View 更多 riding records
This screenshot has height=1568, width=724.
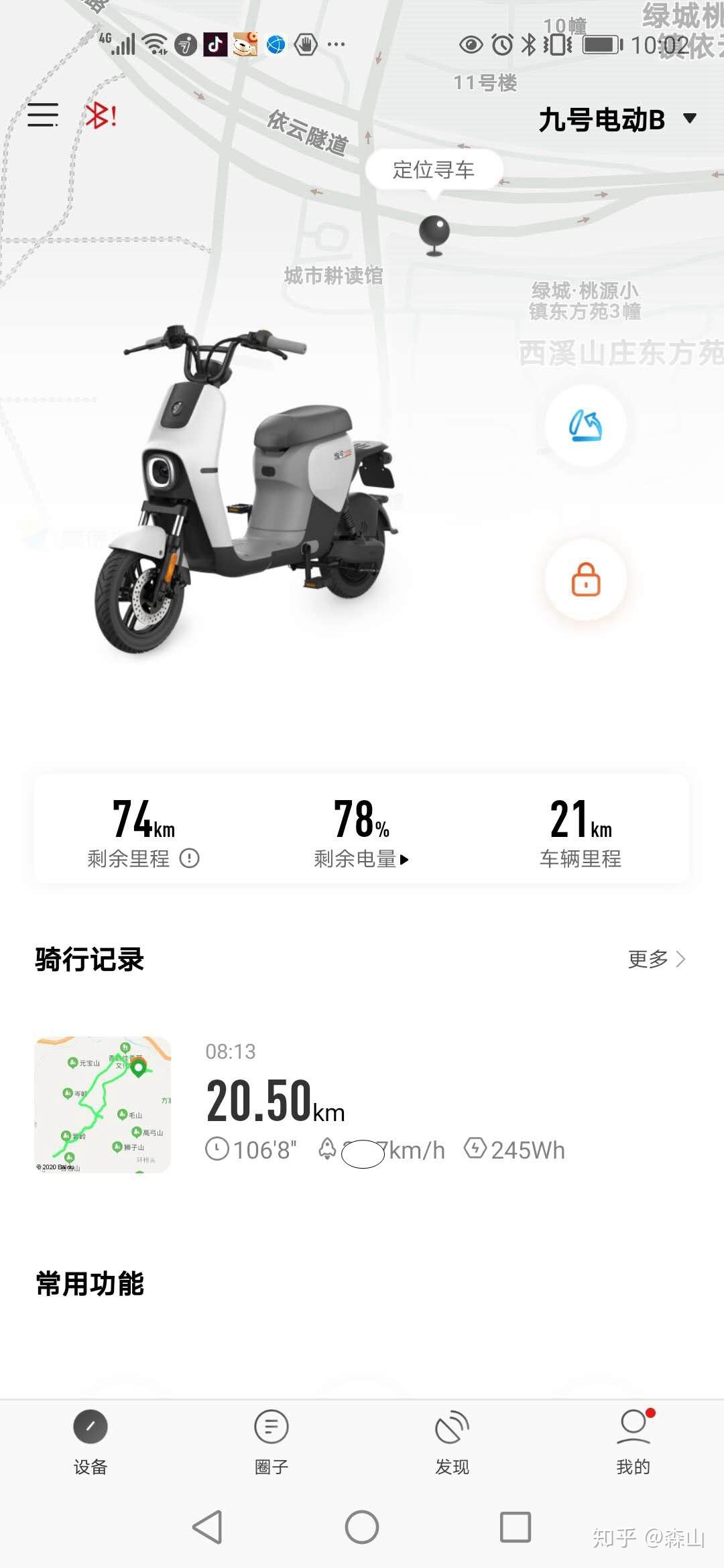pyautogui.click(x=657, y=959)
